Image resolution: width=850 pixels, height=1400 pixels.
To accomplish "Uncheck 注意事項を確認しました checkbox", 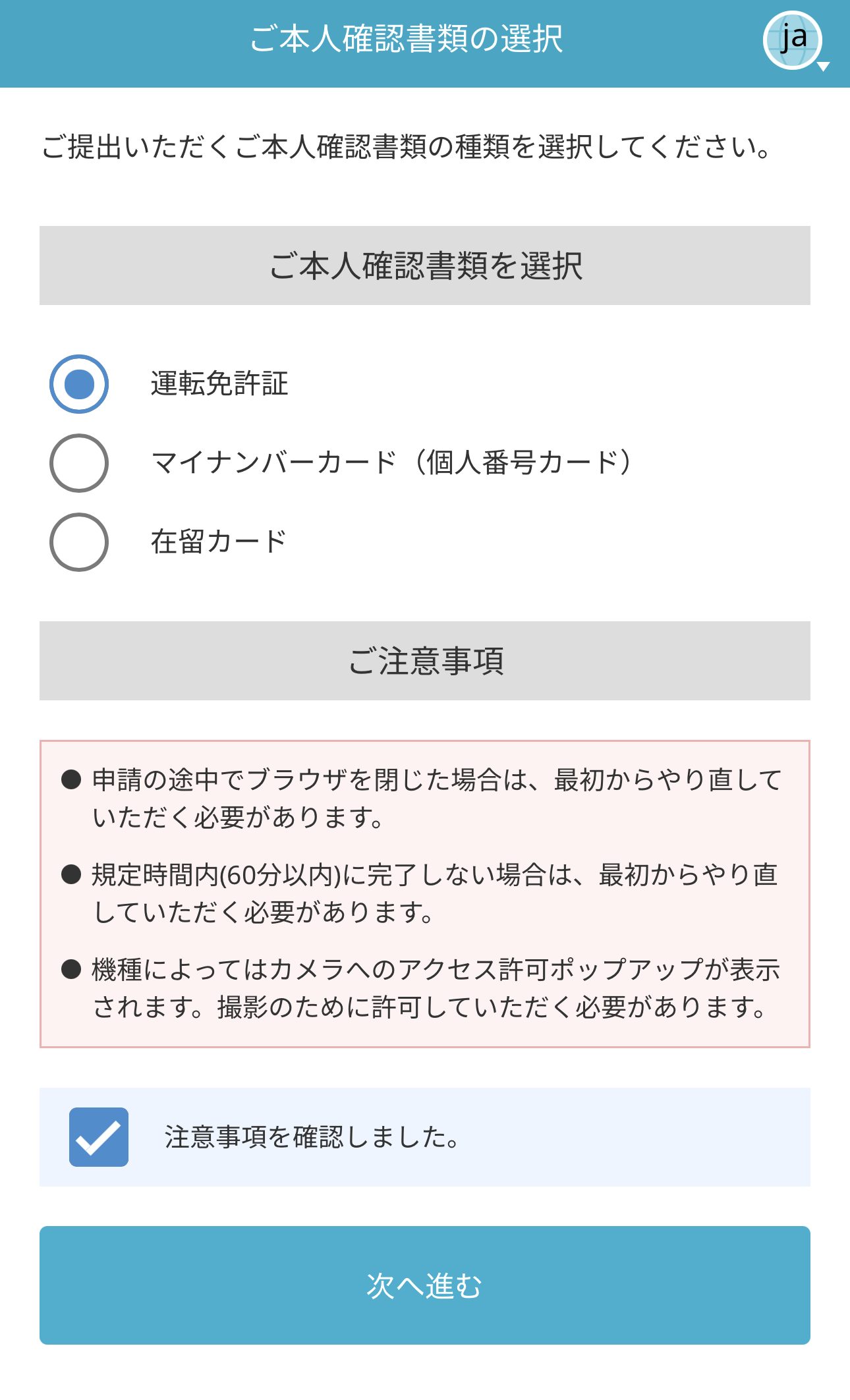I will (x=99, y=1137).
